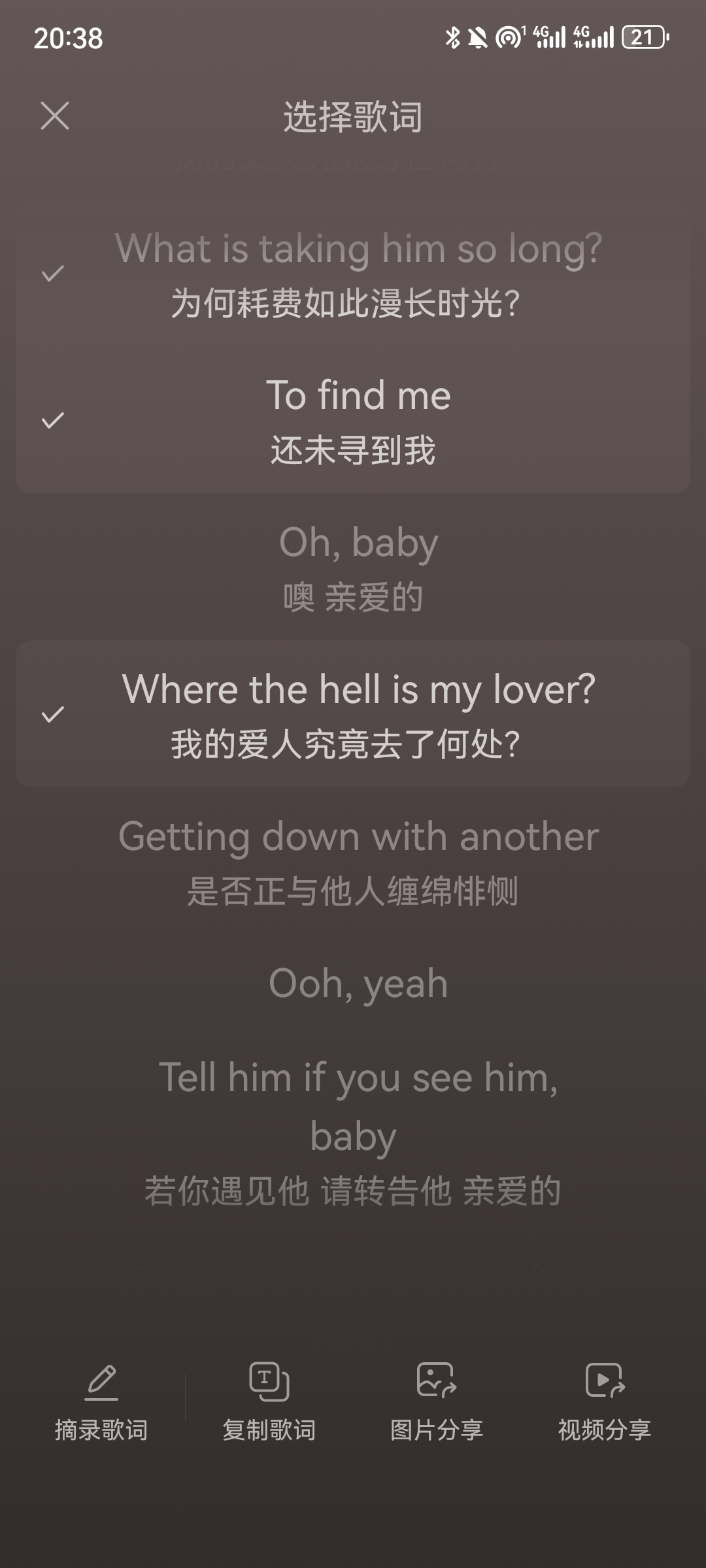Select the lyric "Ooh, yeah"
This screenshot has height=1568, width=706.
353,983
